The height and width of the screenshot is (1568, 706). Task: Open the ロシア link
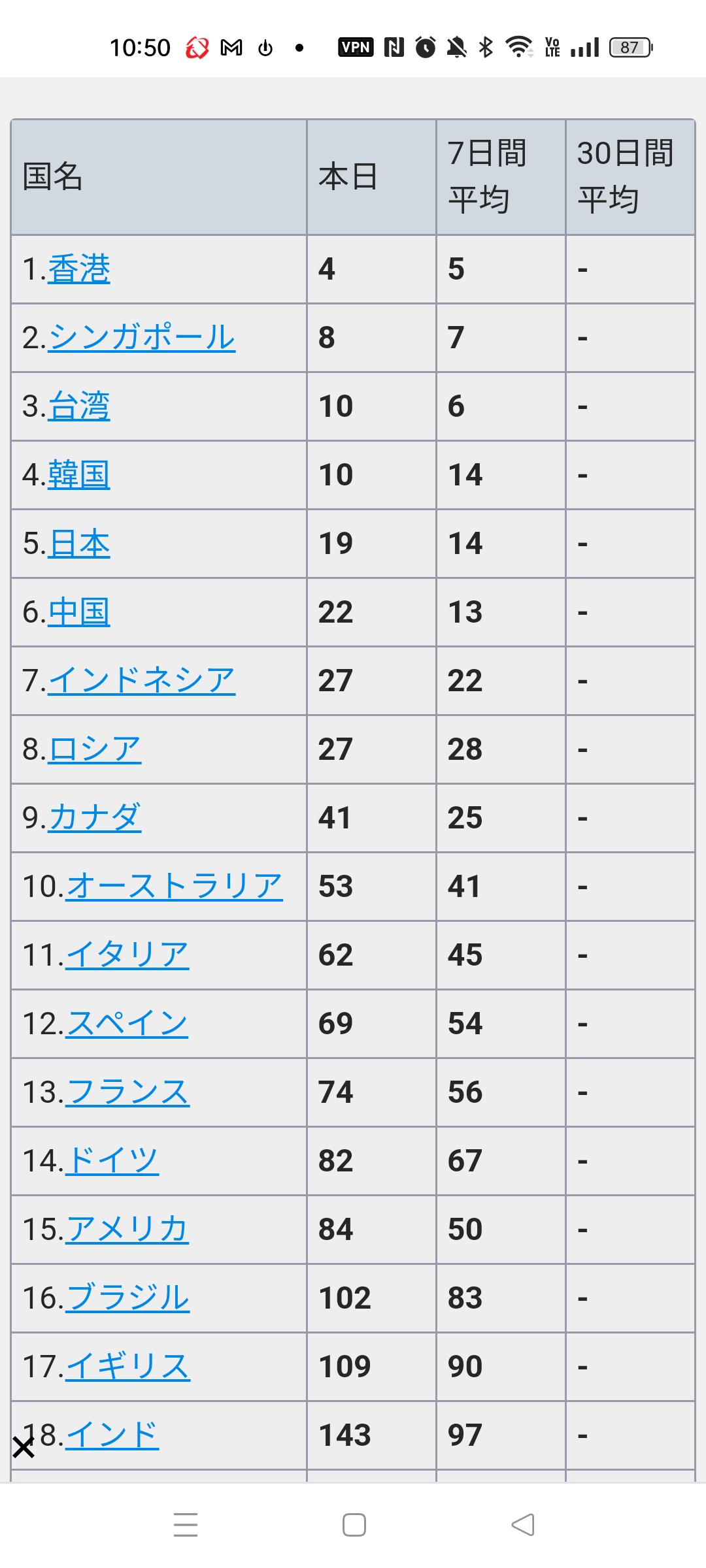95,749
